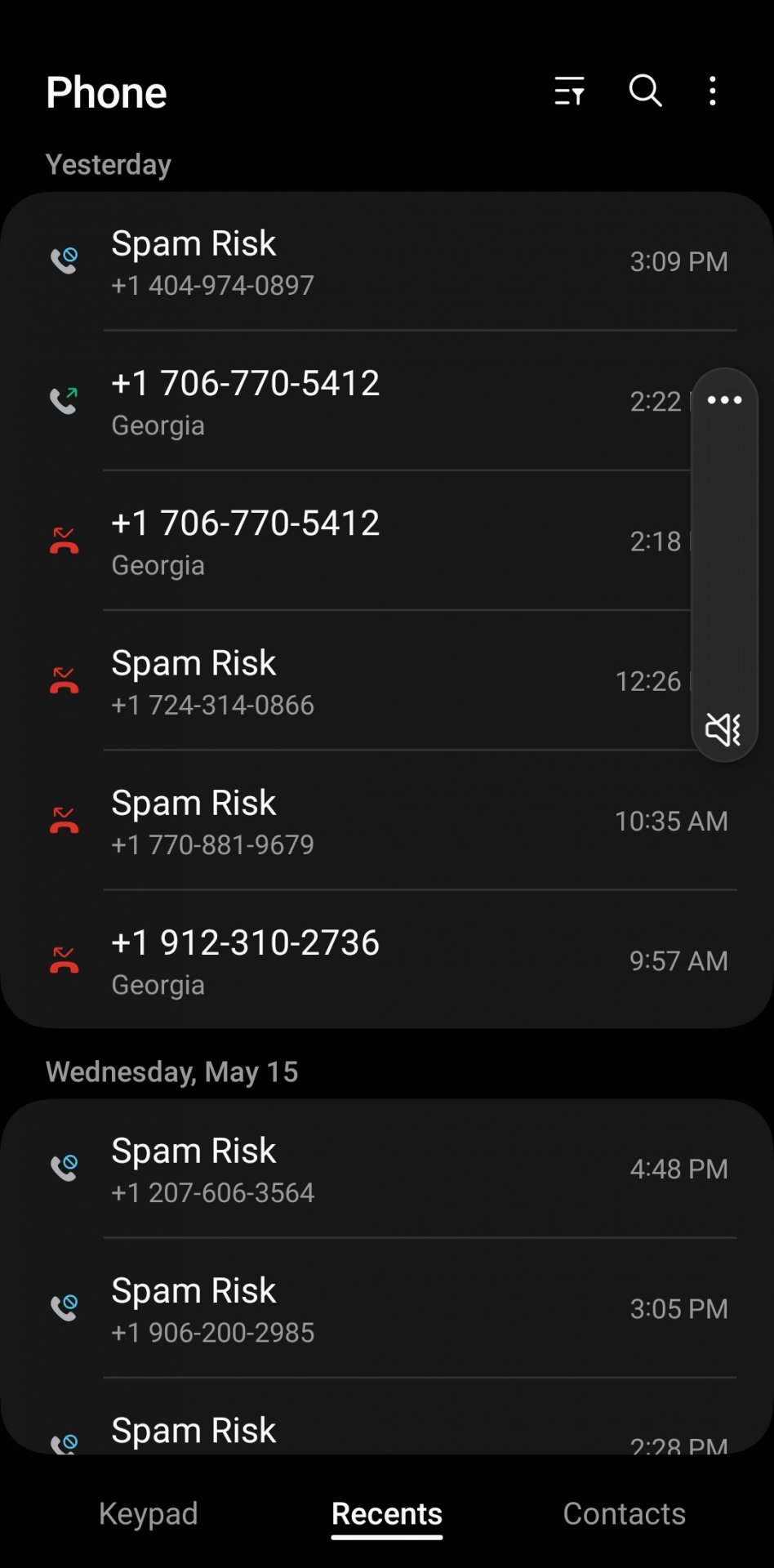The image size is (774, 1568).
Task: Expand the volume panel three-dot options
Action: point(724,400)
